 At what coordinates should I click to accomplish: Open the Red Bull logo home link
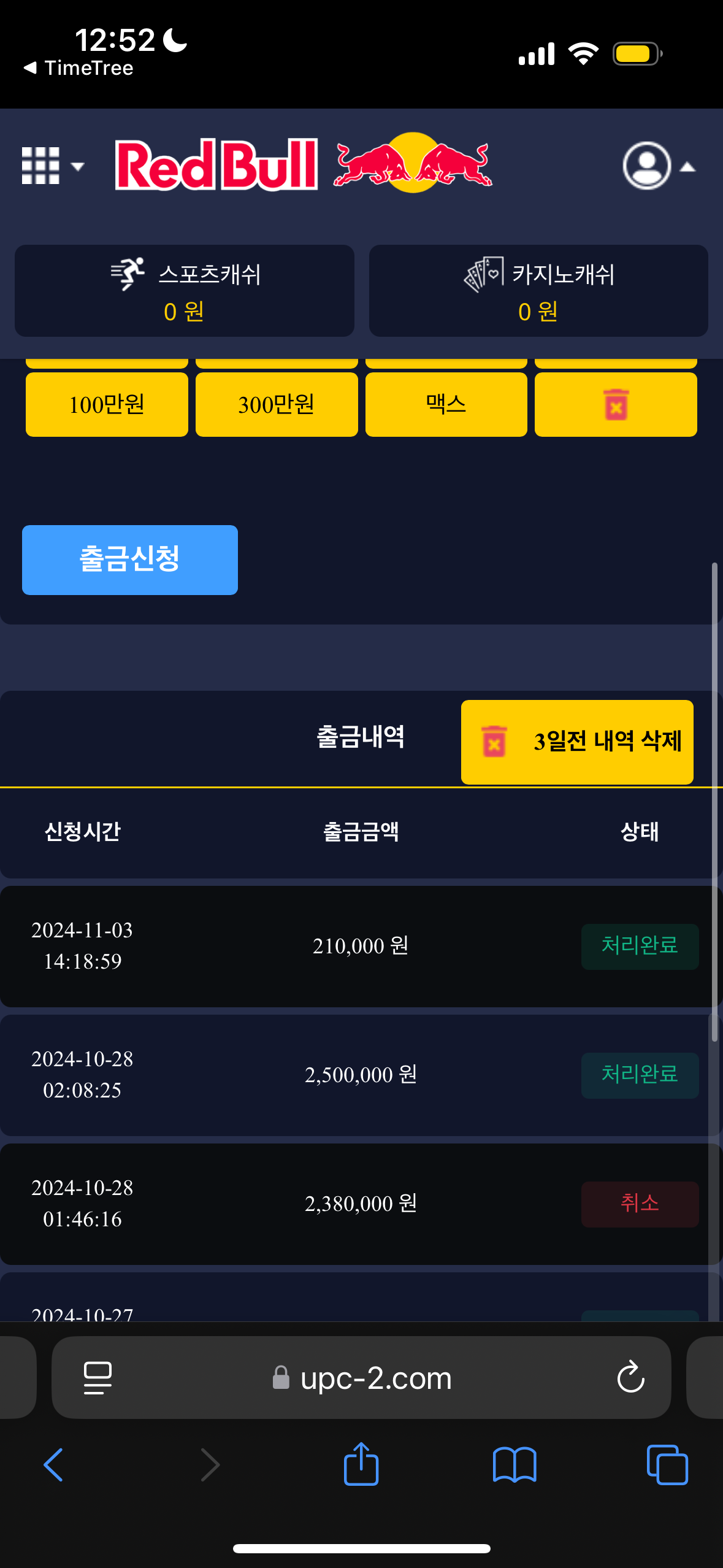(x=304, y=164)
